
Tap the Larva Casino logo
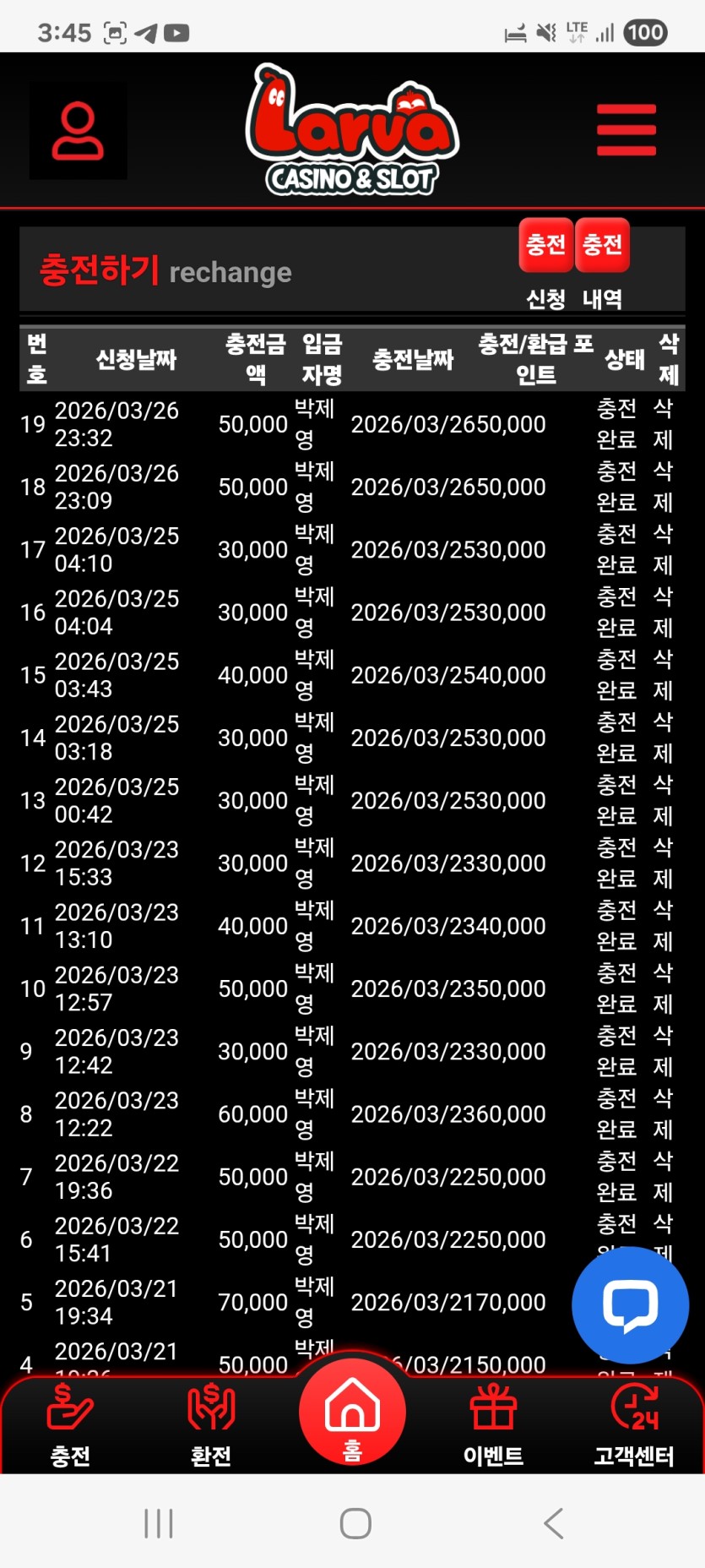pos(352,130)
